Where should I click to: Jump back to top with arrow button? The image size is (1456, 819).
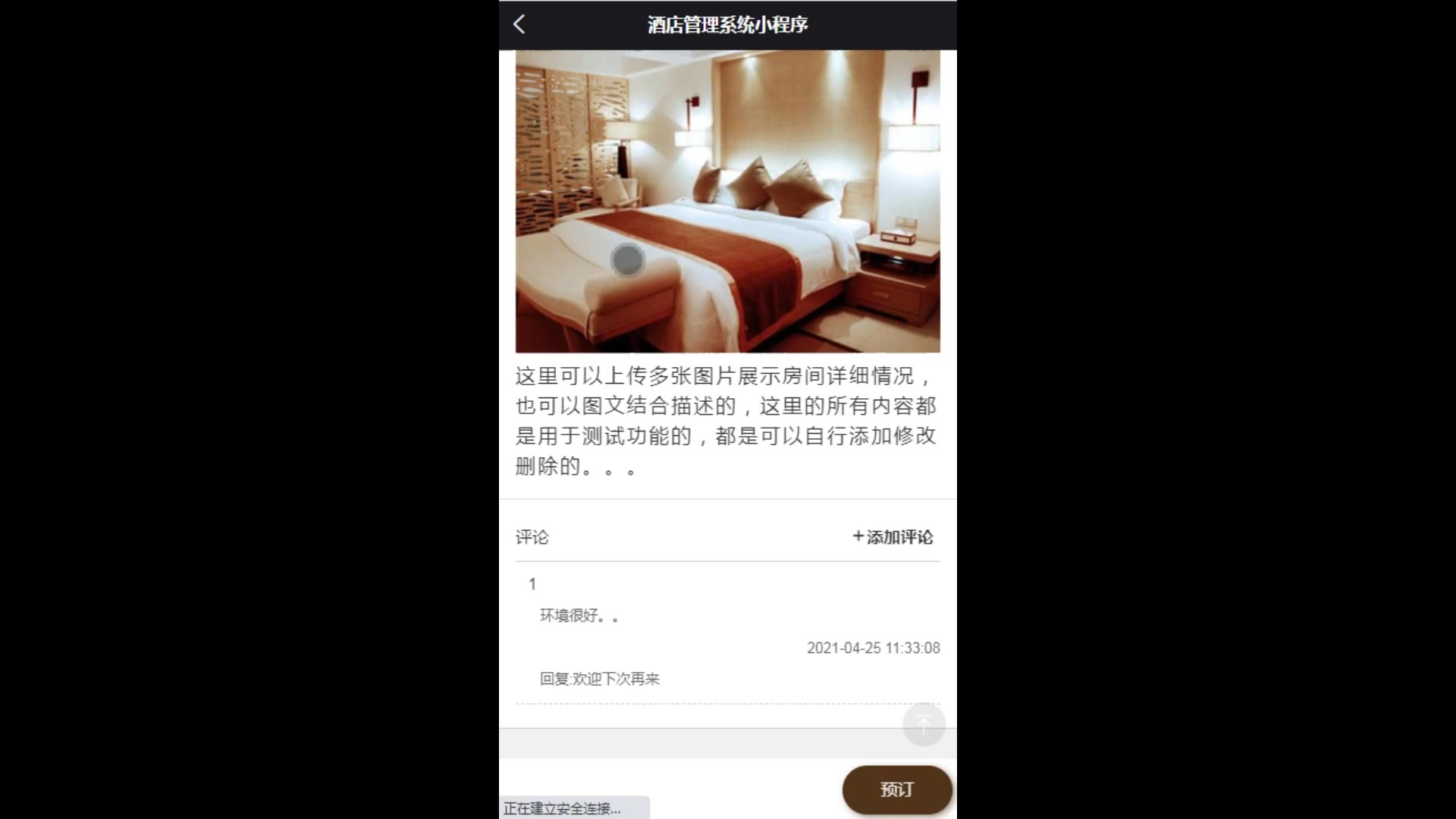923,725
